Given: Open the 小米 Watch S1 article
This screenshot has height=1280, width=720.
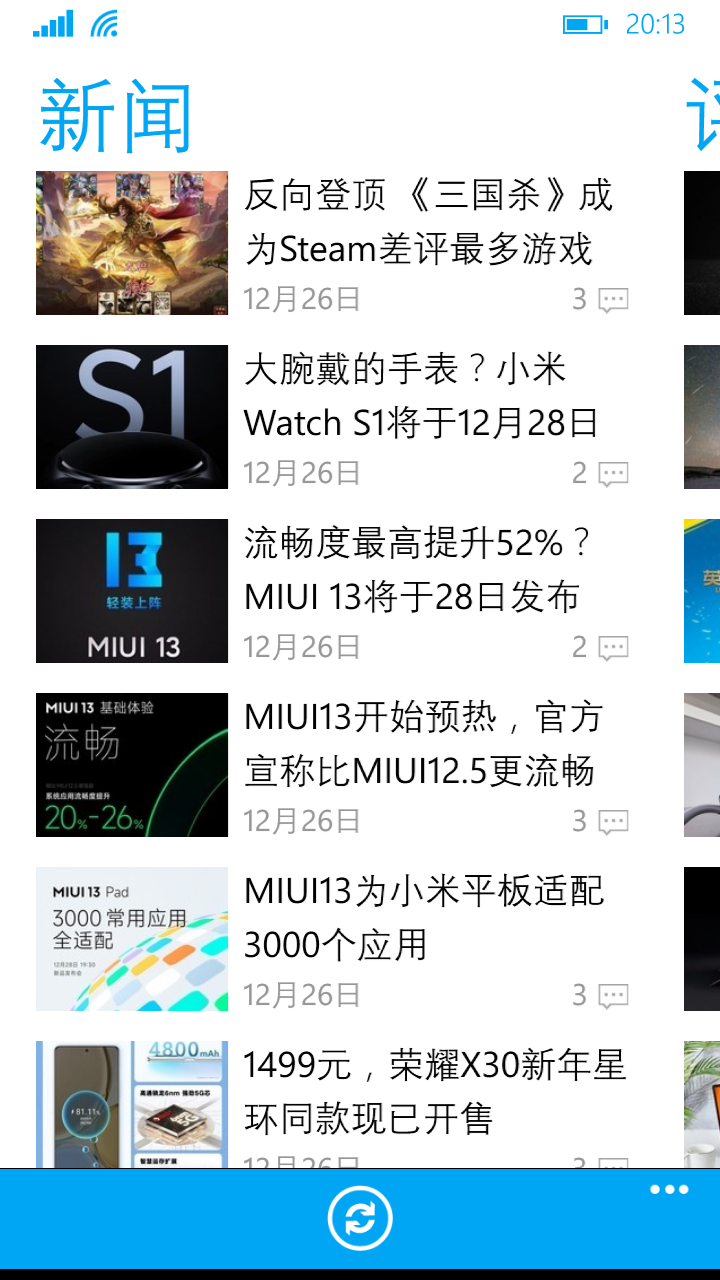Looking at the screenshot, I should pos(420,397).
